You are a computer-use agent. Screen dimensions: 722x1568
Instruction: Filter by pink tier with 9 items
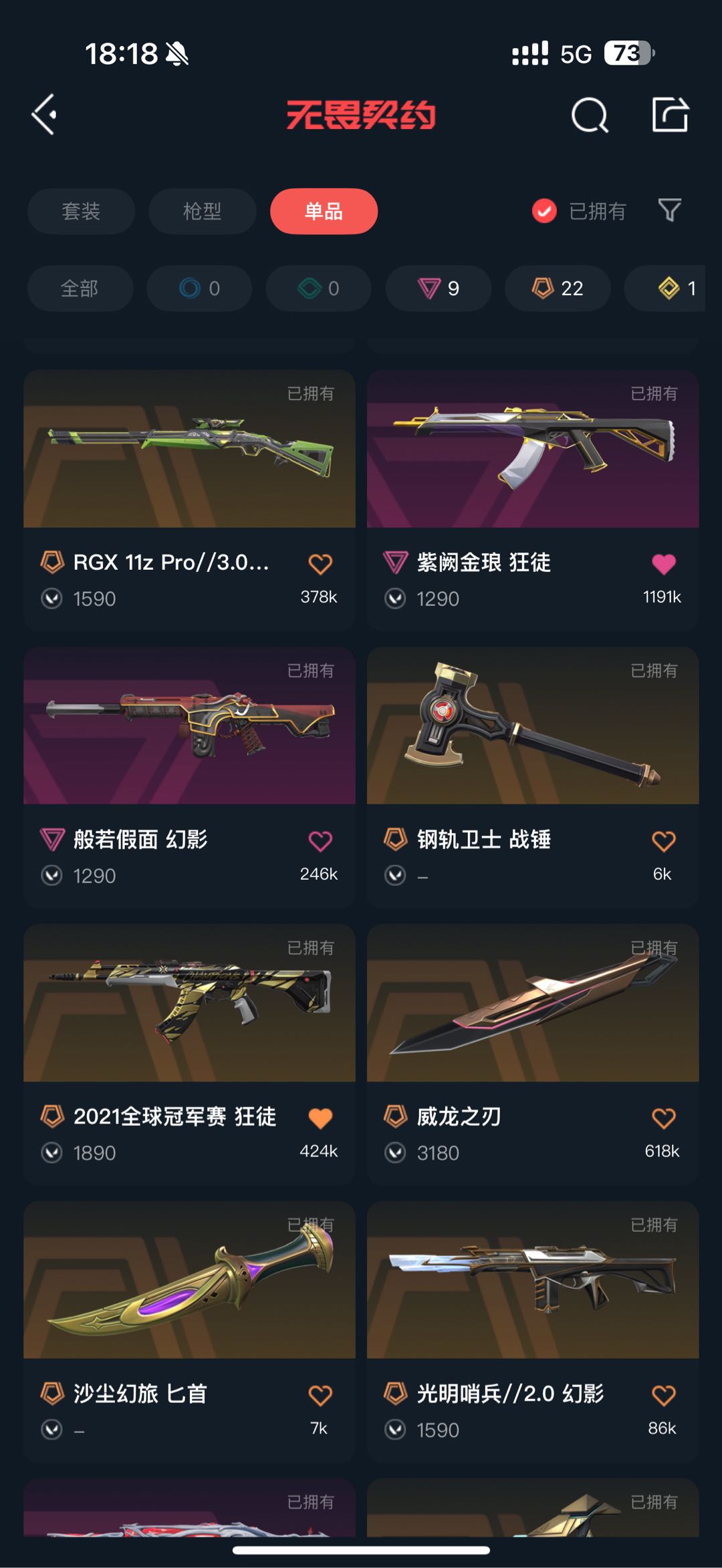pyautogui.click(x=439, y=289)
